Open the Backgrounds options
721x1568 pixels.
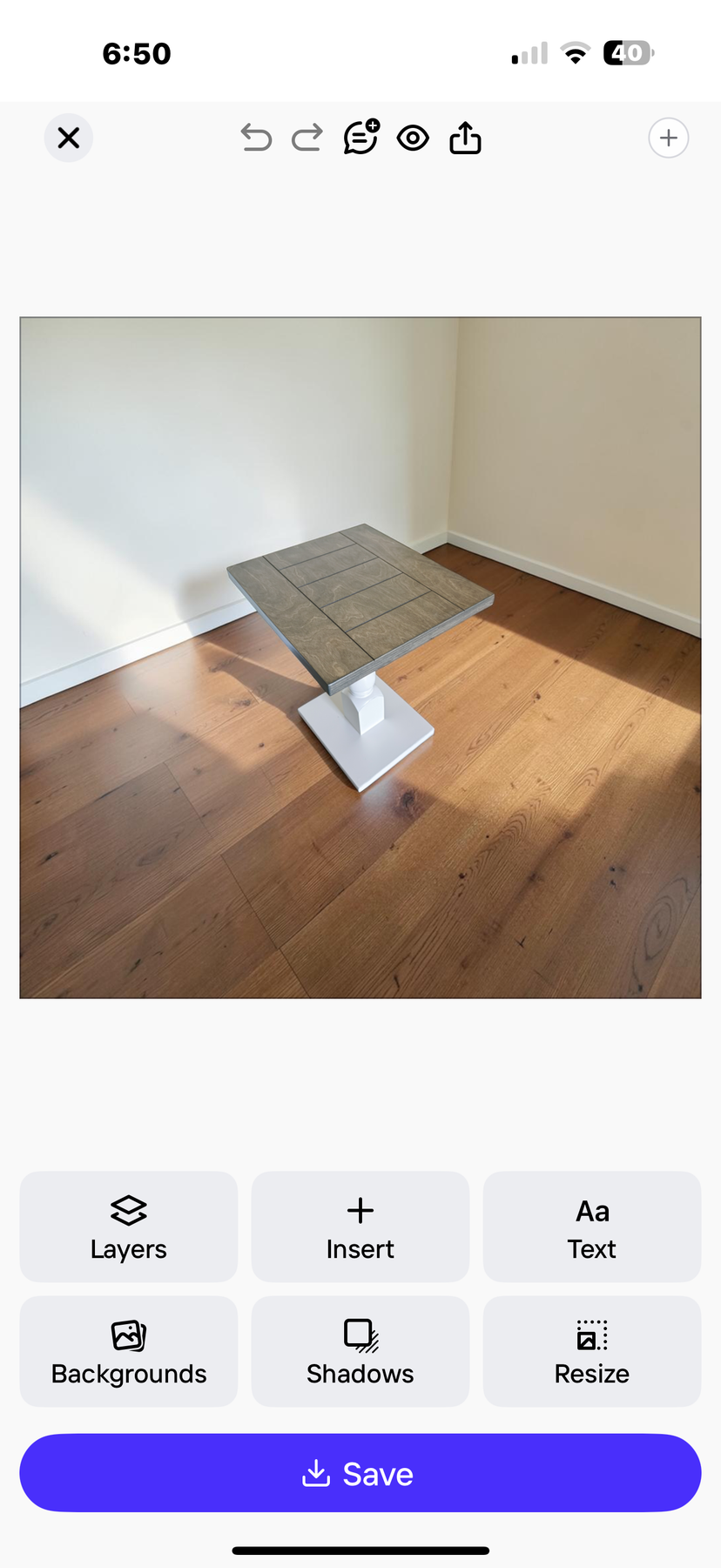(x=129, y=1351)
